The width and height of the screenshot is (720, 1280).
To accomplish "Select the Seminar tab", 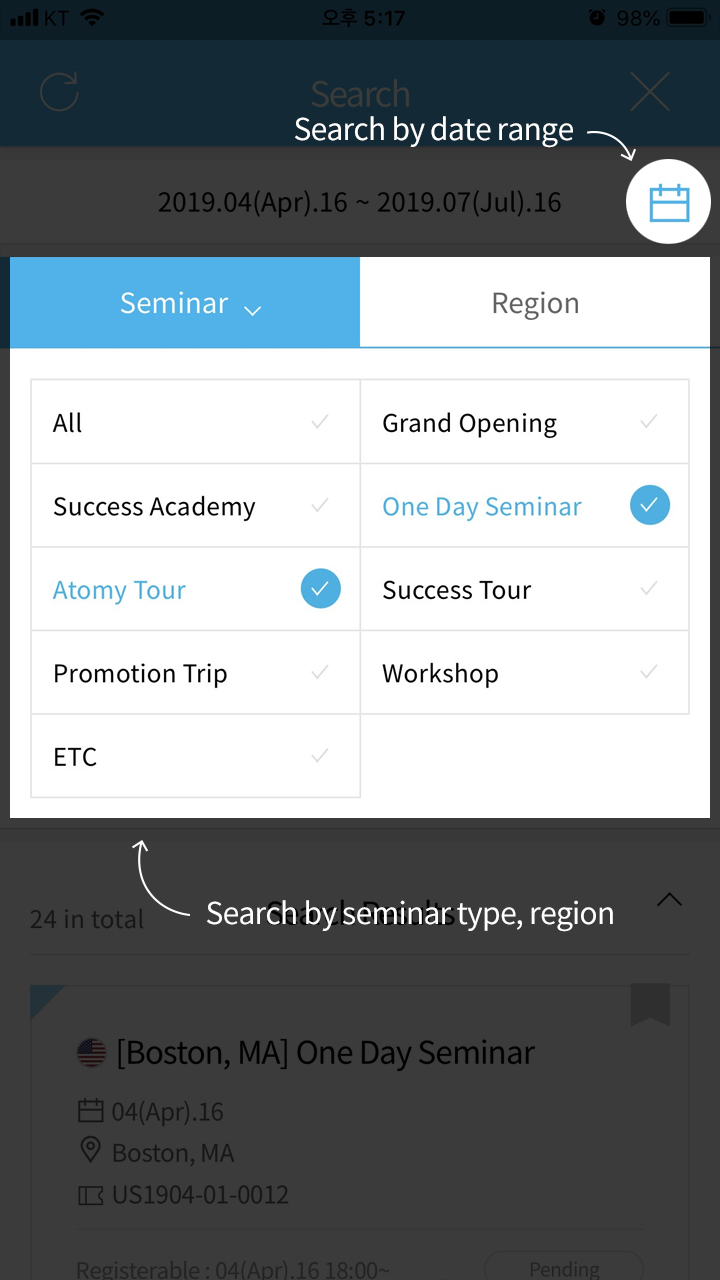I will tap(185, 303).
